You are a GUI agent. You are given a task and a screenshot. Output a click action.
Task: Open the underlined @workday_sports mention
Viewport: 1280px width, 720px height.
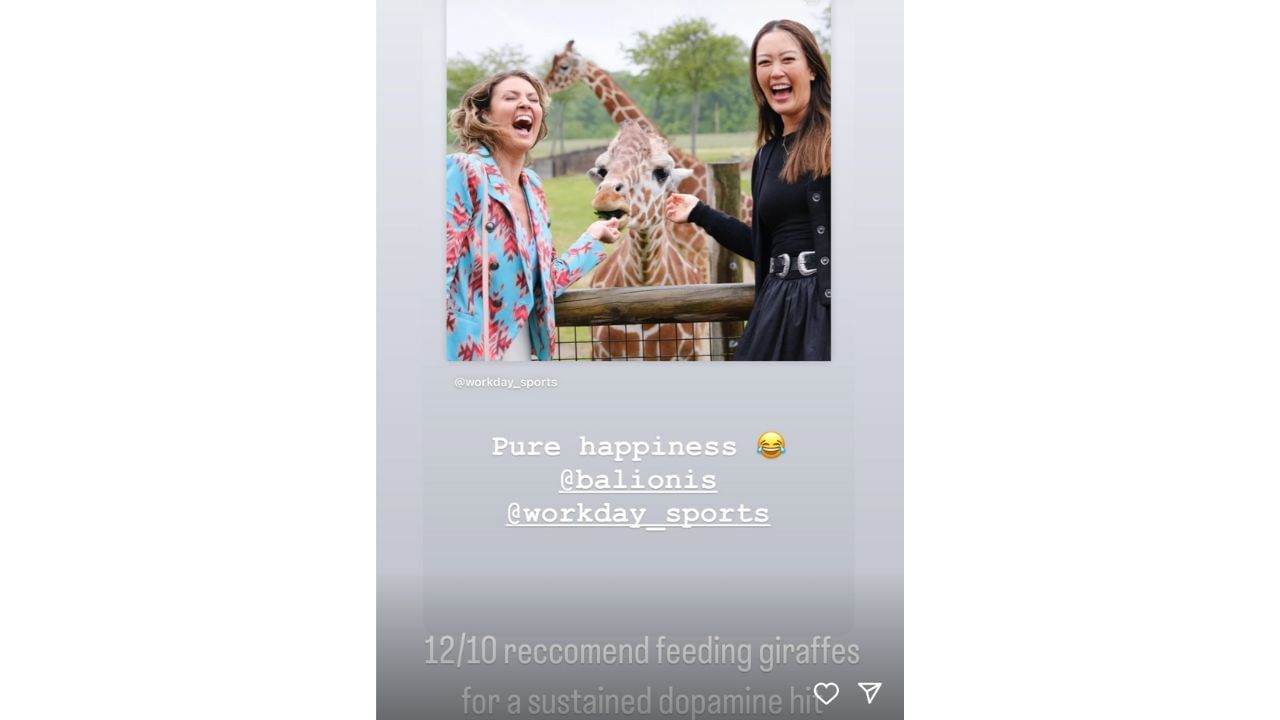click(x=638, y=514)
